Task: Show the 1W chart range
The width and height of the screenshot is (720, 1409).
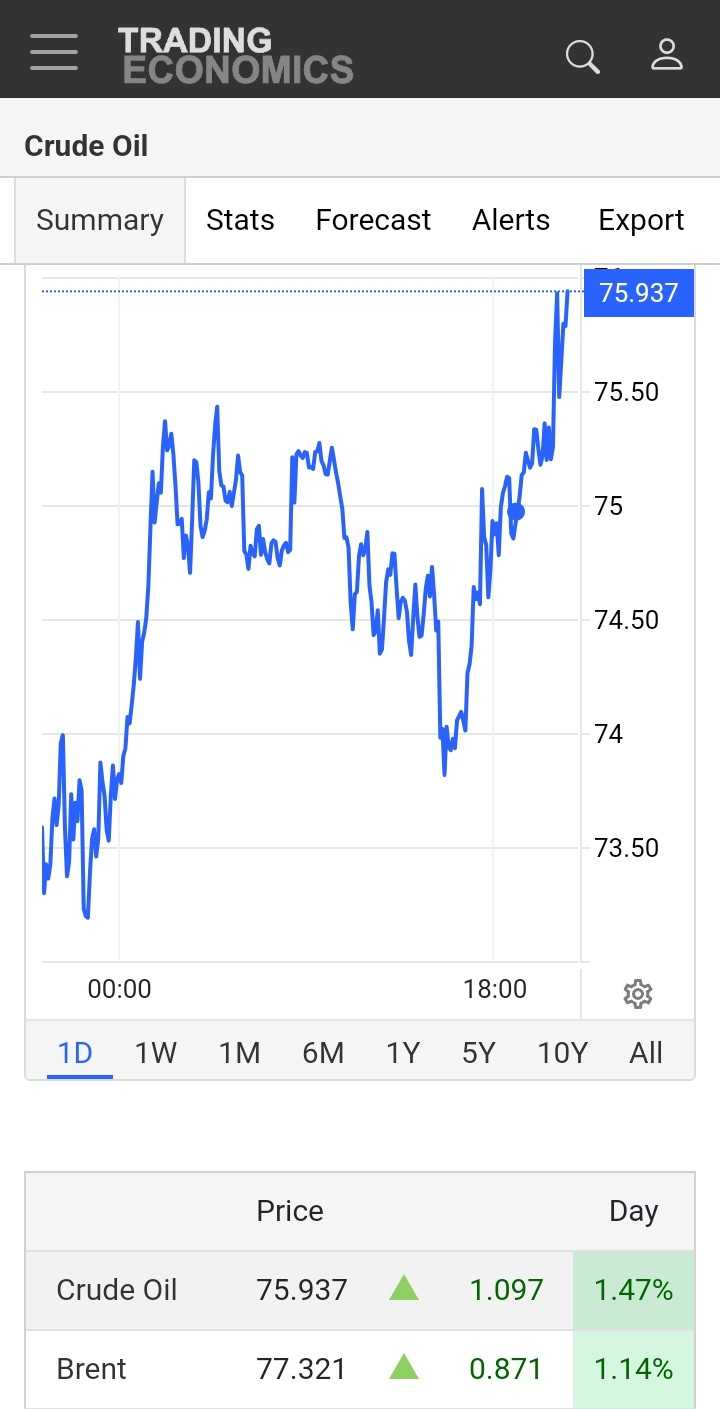Action: pos(156,1053)
